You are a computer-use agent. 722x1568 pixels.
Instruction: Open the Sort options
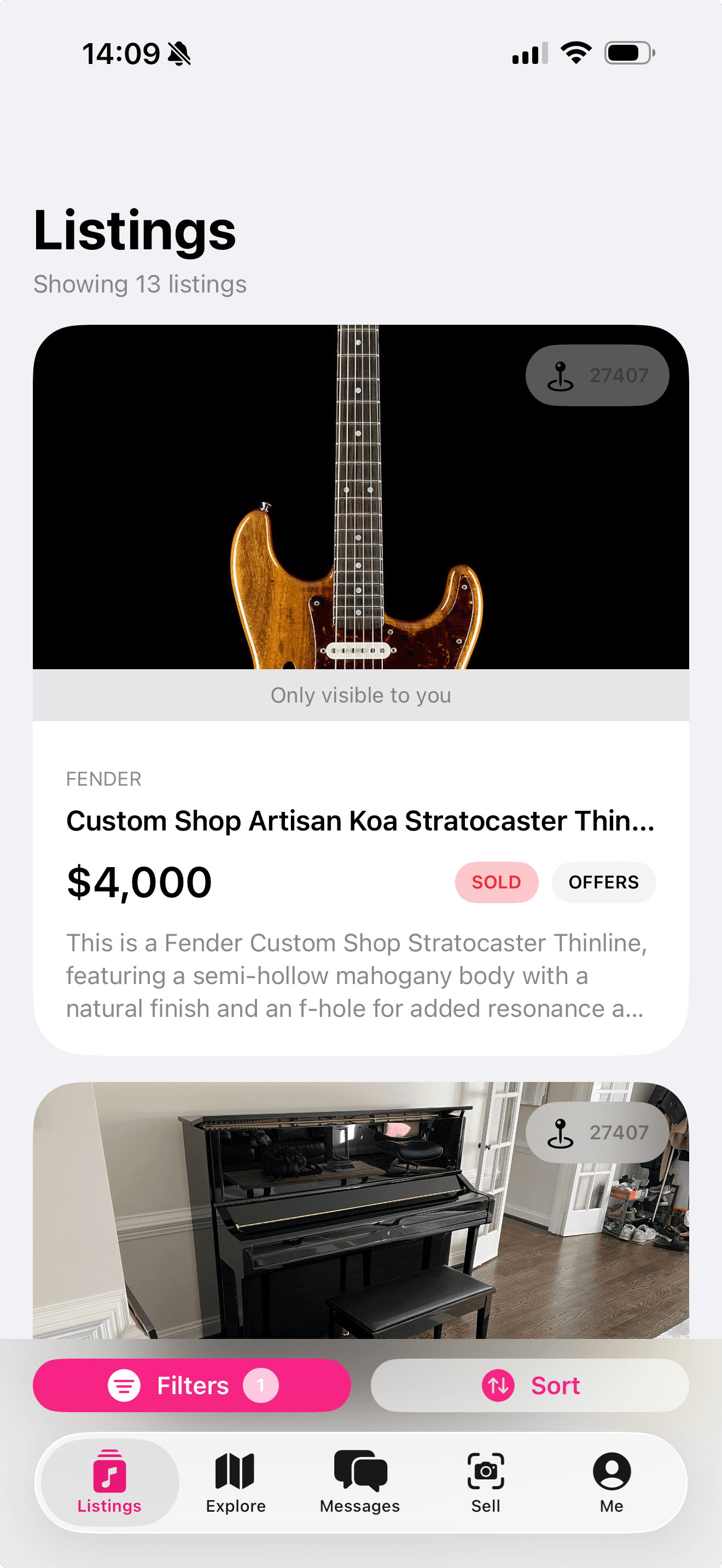(528, 1385)
